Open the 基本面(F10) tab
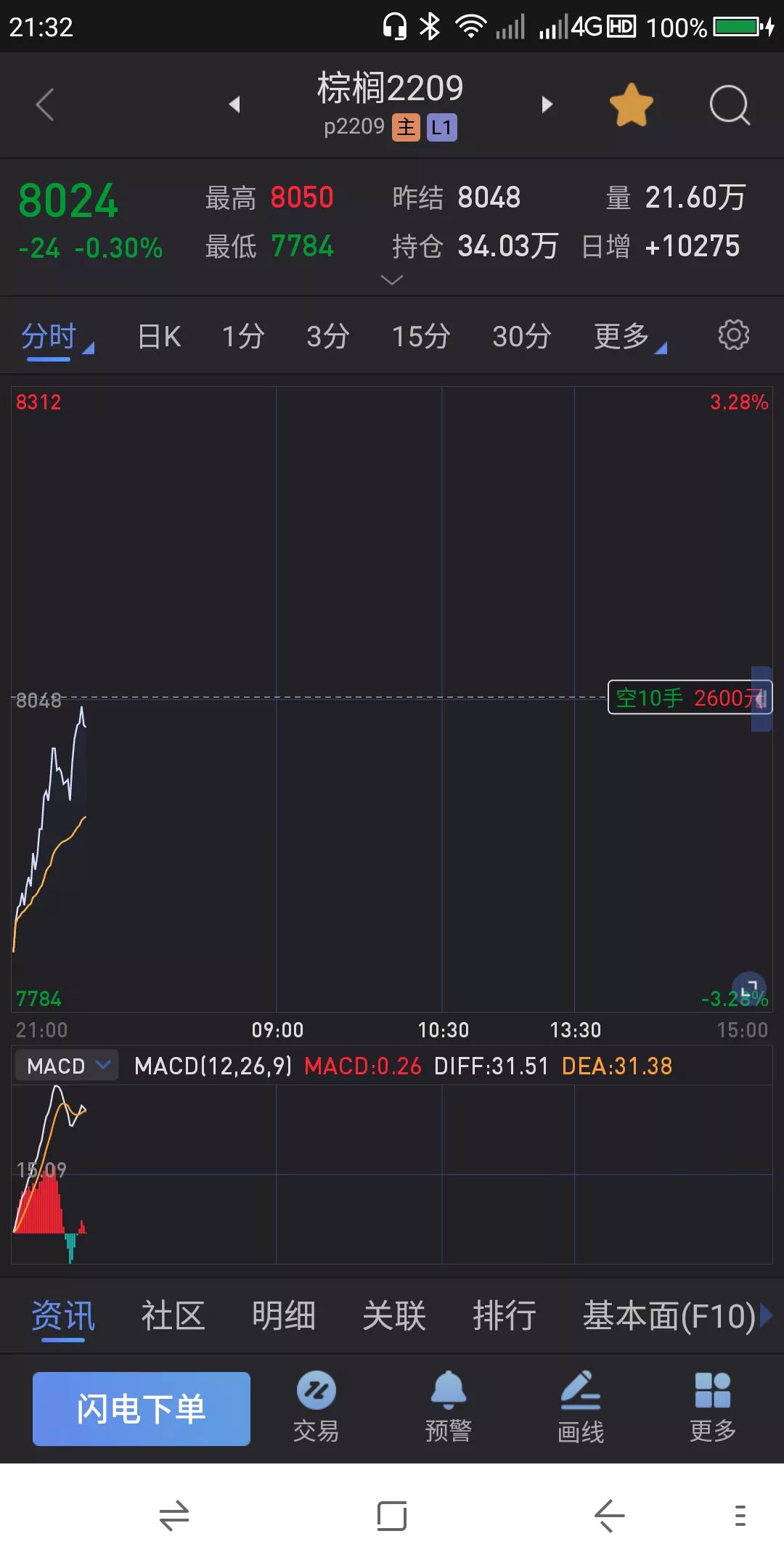Screen dimensions: 784x1568 tap(670, 1316)
